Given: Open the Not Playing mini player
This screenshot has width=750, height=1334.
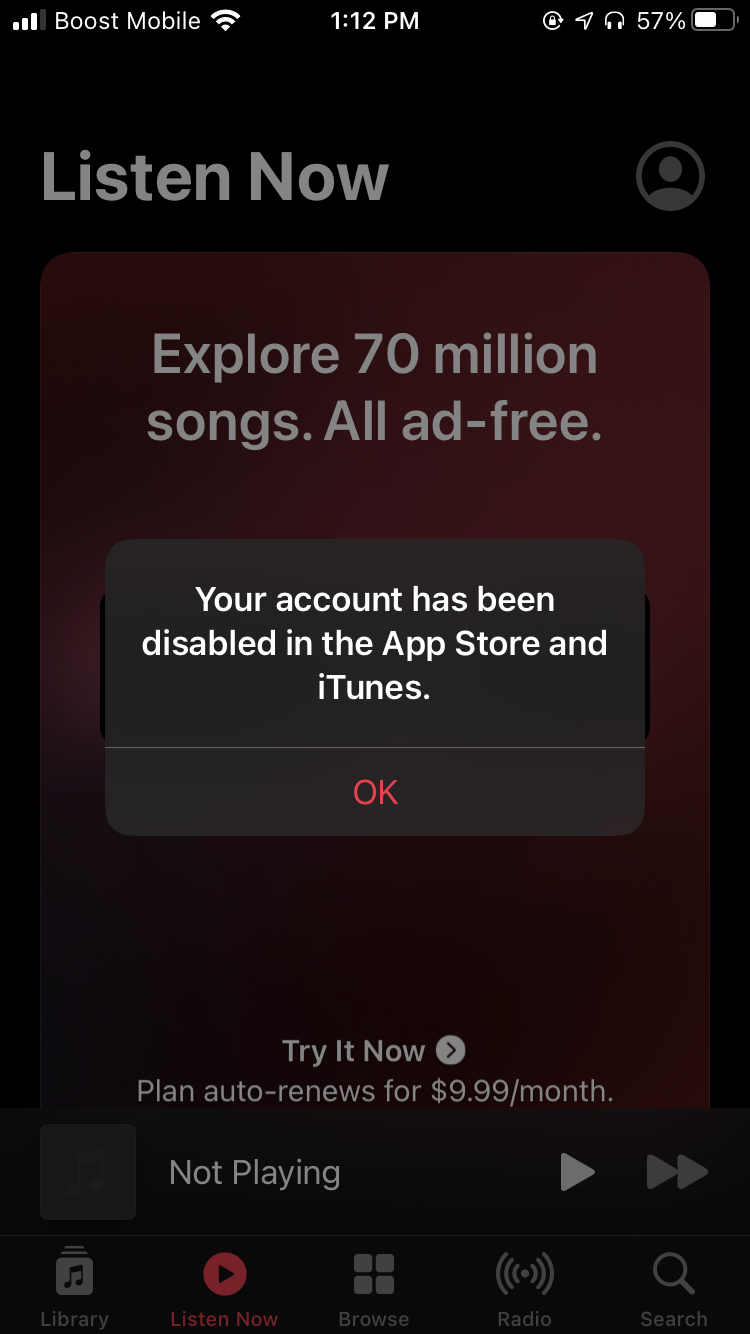Looking at the screenshot, I should (255, 1172).
